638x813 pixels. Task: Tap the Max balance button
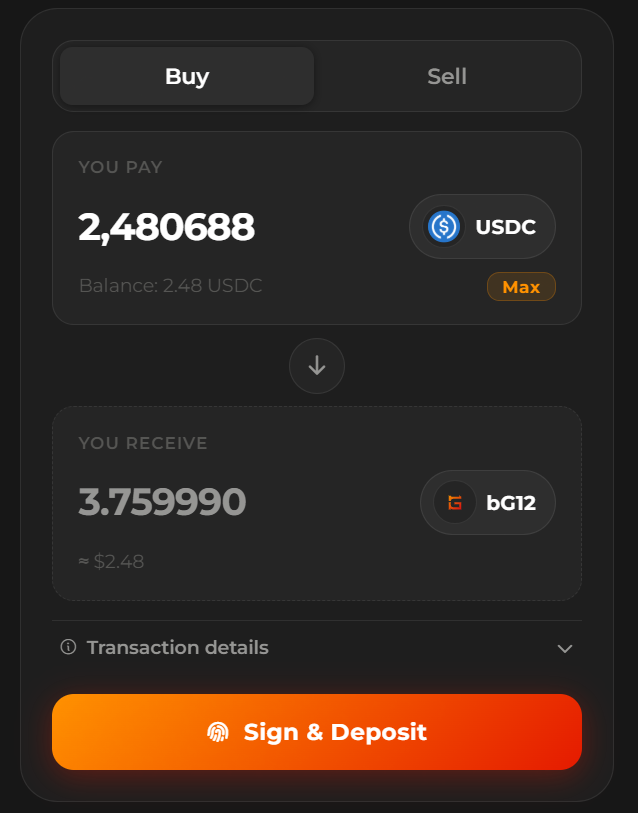[520, 287]
